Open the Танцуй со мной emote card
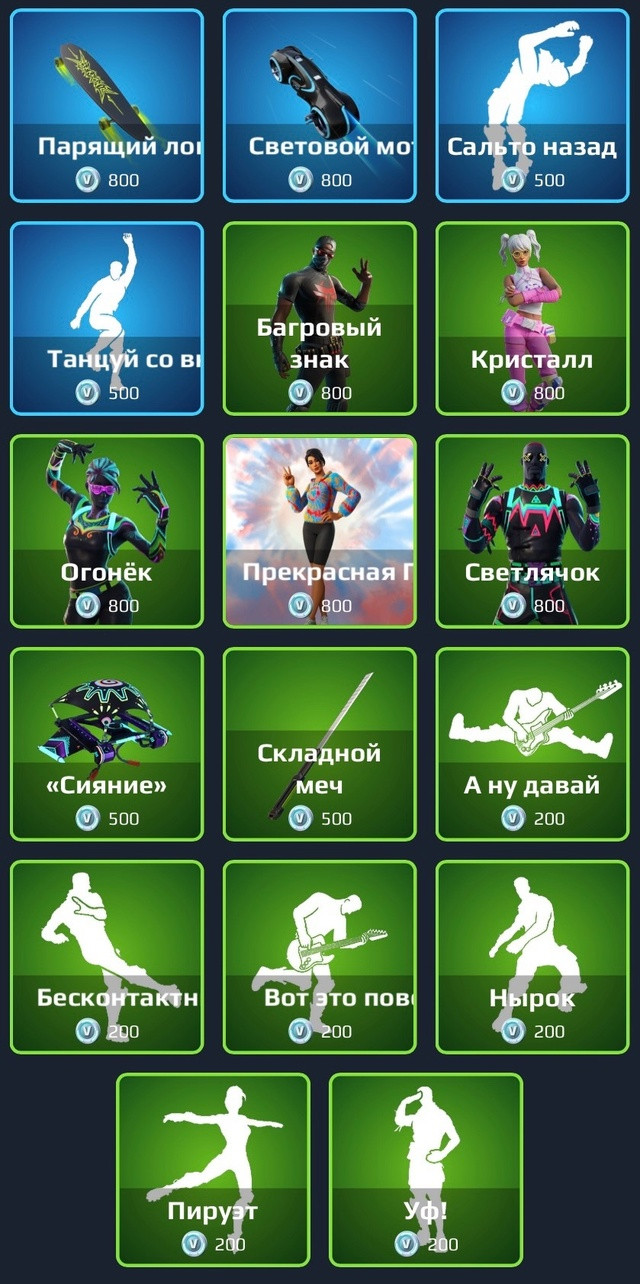The height and width of the screenshot is (1284, 640). [107, 318]
